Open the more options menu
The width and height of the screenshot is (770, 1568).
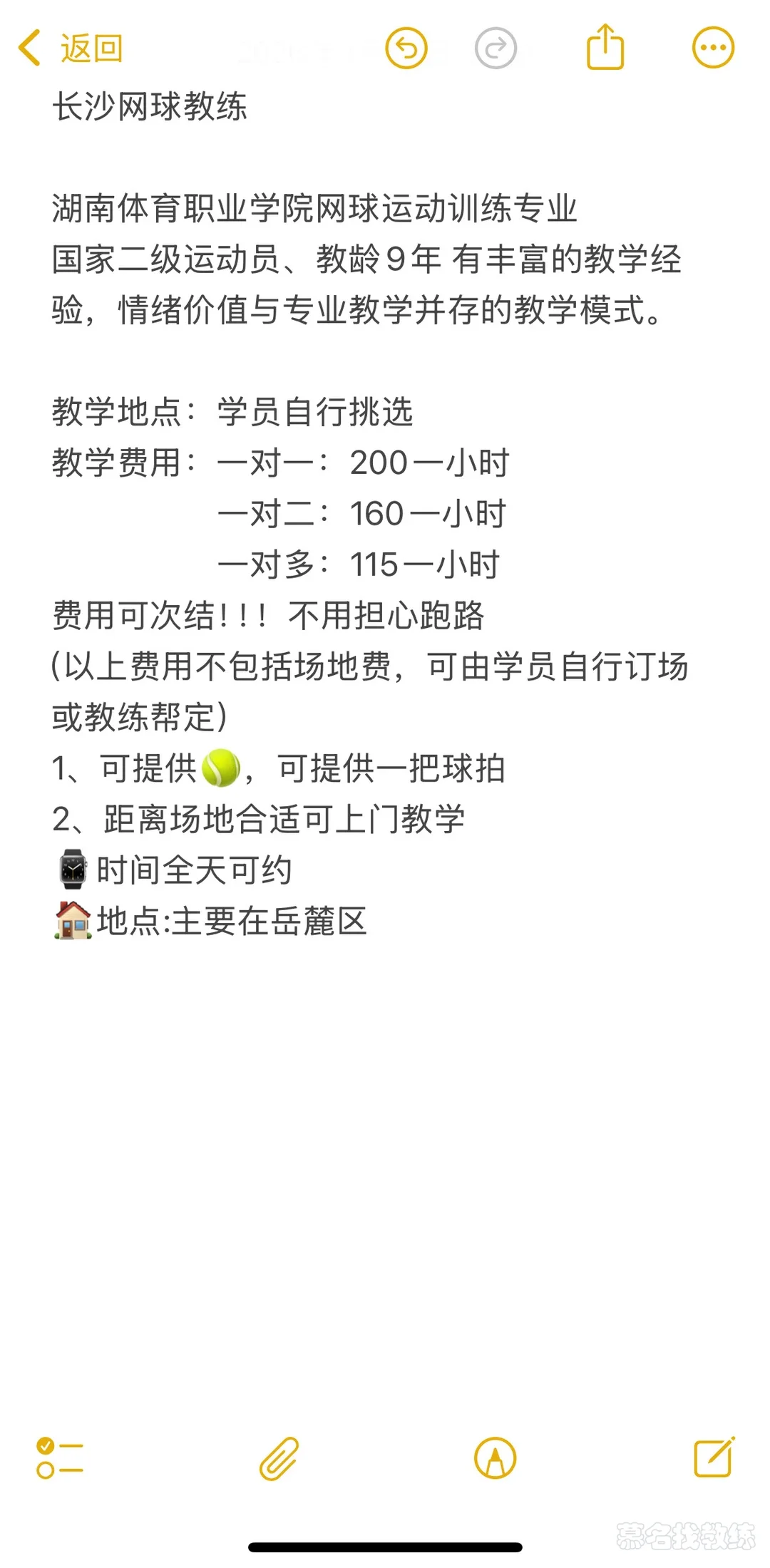tap(713, 48)
